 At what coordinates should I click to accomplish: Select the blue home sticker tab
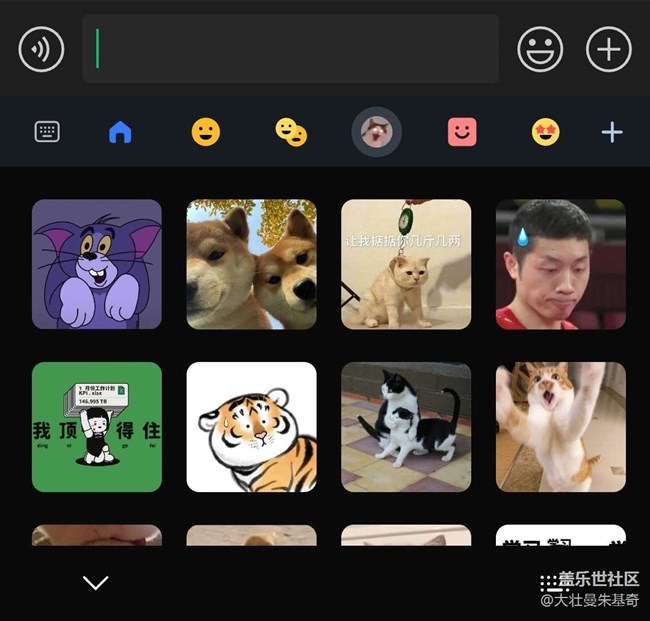click(x=120, y=132)
